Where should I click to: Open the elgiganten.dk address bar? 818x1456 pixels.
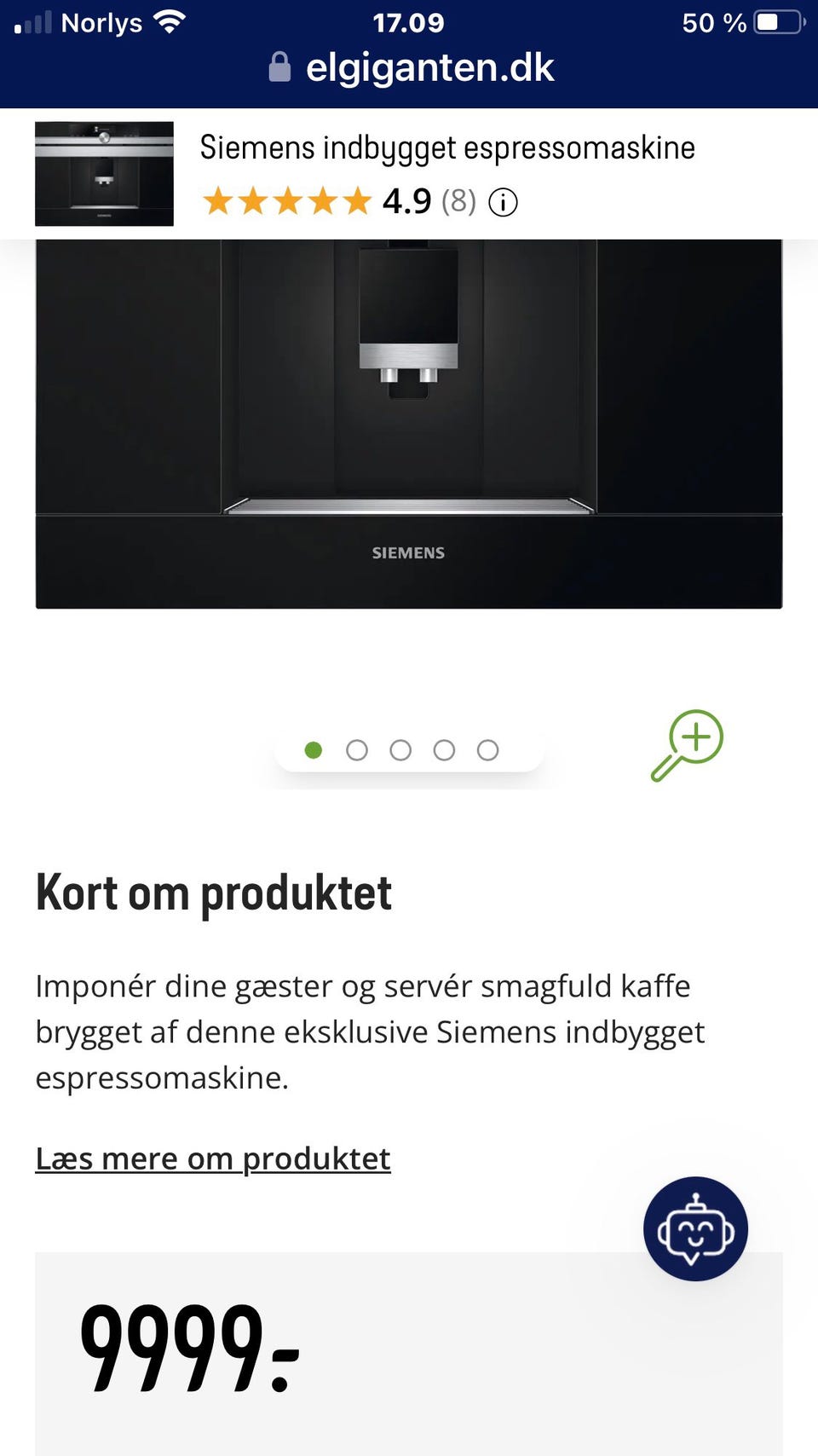point(430,66)
